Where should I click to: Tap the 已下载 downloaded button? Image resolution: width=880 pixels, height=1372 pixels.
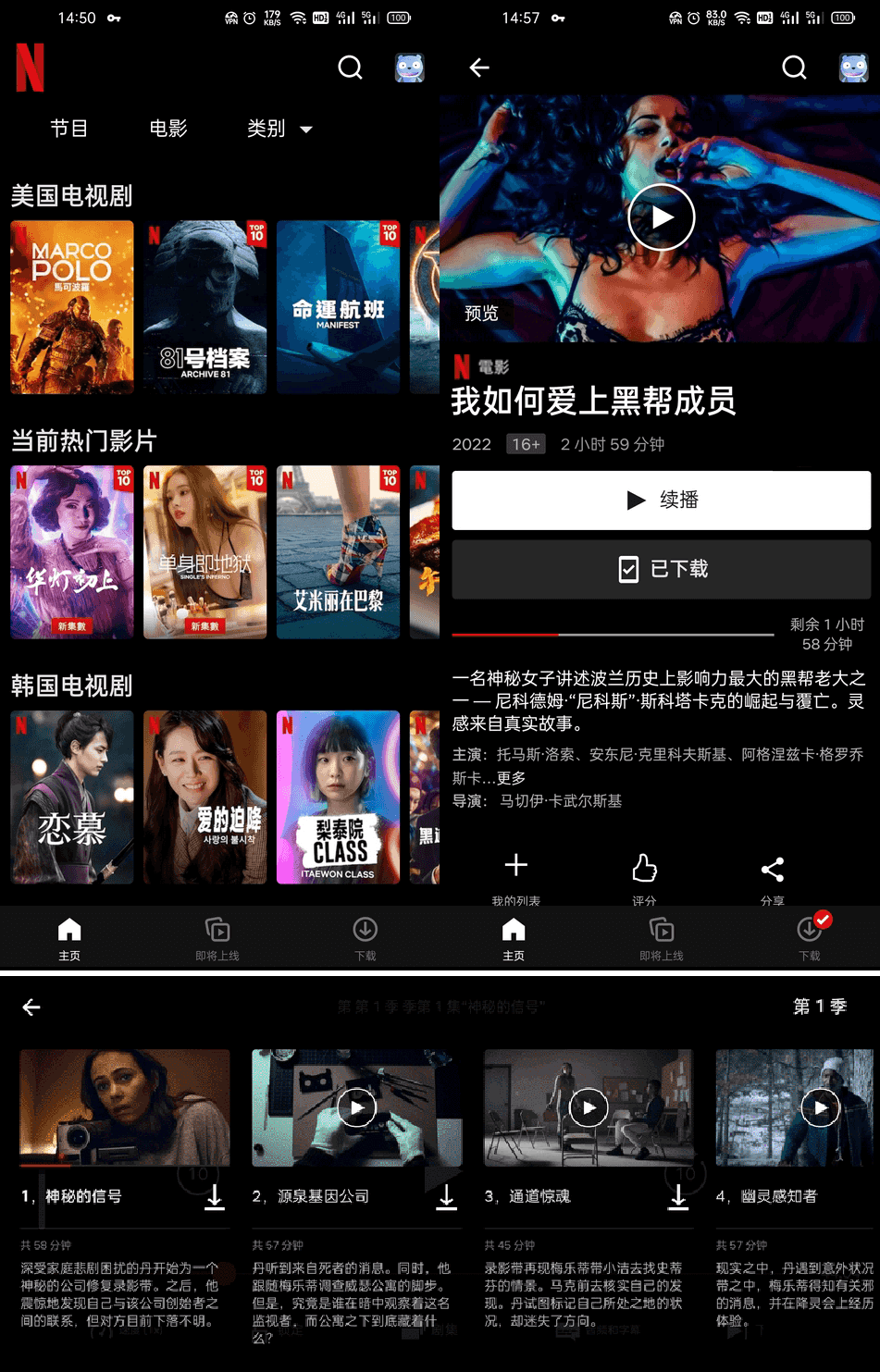click(x=661, y=569)
